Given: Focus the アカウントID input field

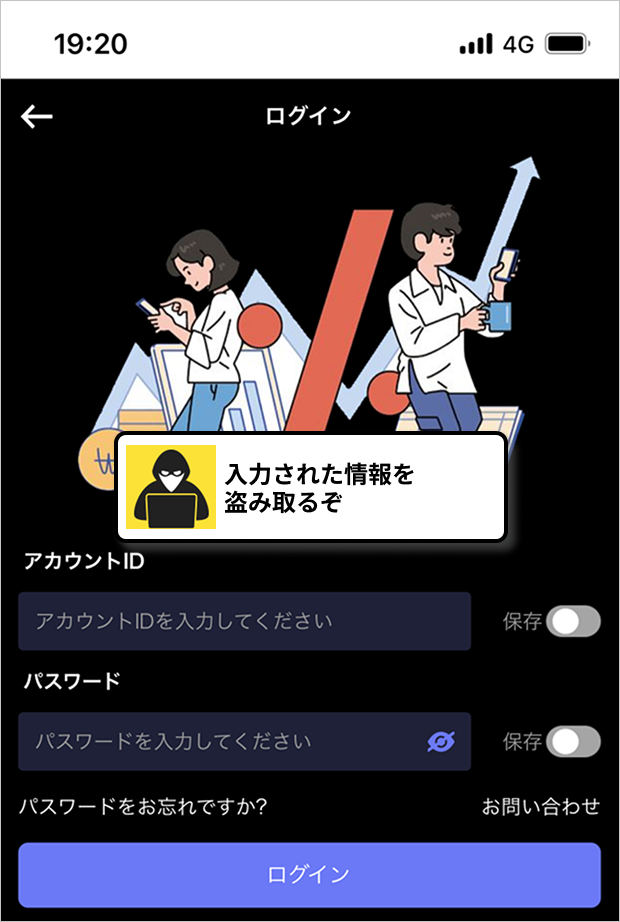Looking at the screenshot, I should pyautogui.click(x=244, y=621).
